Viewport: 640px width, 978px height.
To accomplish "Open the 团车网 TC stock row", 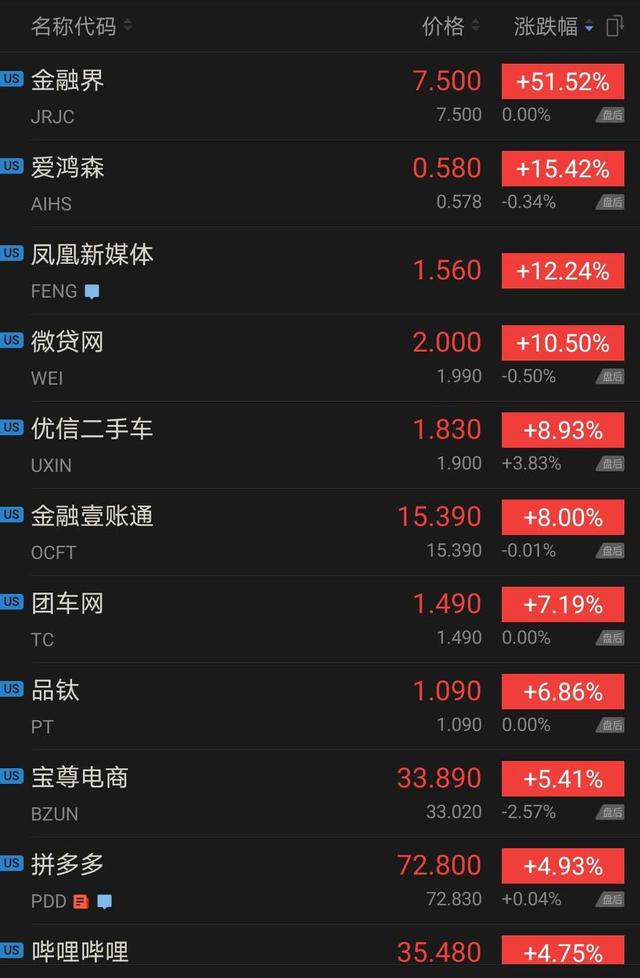I will coord(320,620).
